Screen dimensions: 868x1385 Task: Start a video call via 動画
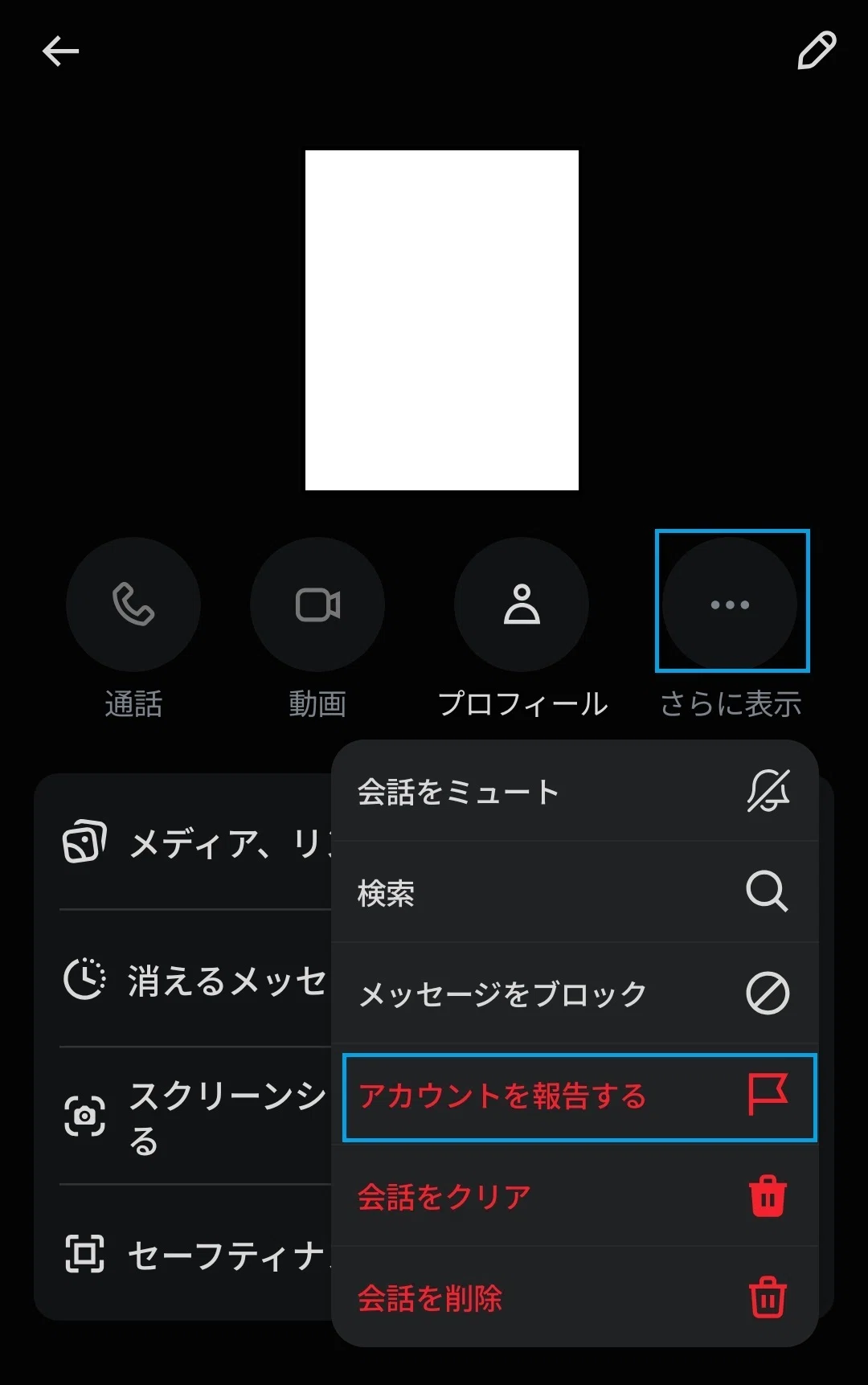pyautogui.click(x=317, y=604)
